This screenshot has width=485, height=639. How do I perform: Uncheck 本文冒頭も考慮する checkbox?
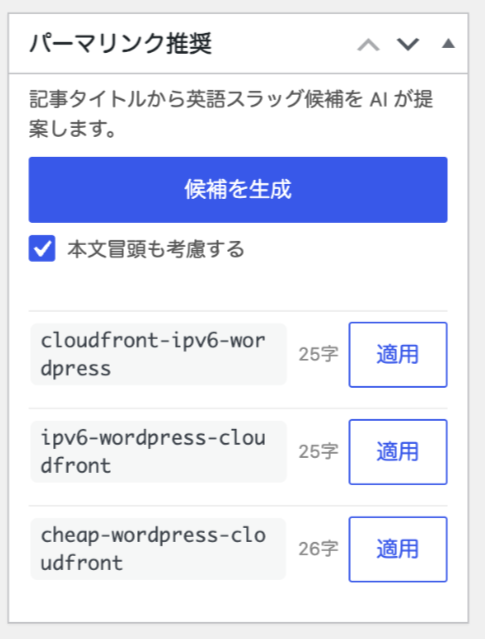pyautogui.click(x=42, y=248)
